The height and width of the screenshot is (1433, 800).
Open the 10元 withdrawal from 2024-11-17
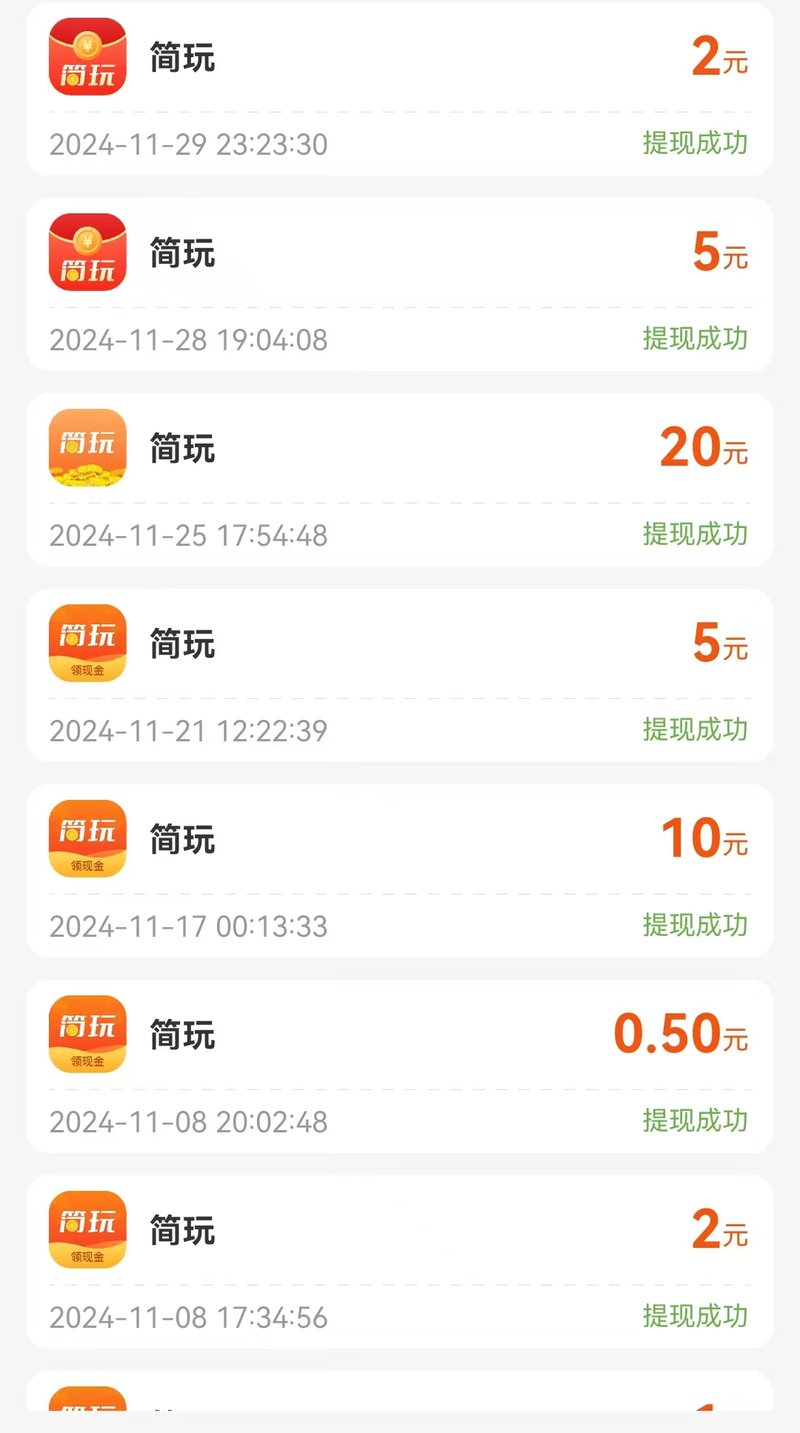pyautogui.click(x=400, y=871)
